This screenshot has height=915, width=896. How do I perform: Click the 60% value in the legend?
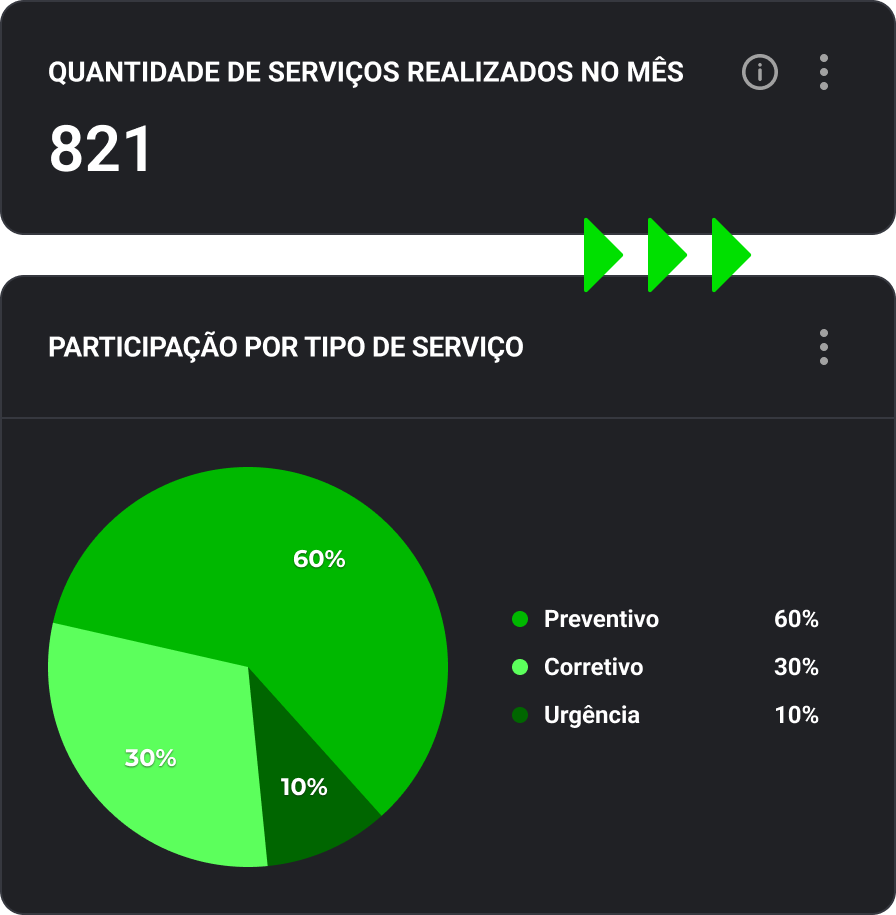point(798,619)
